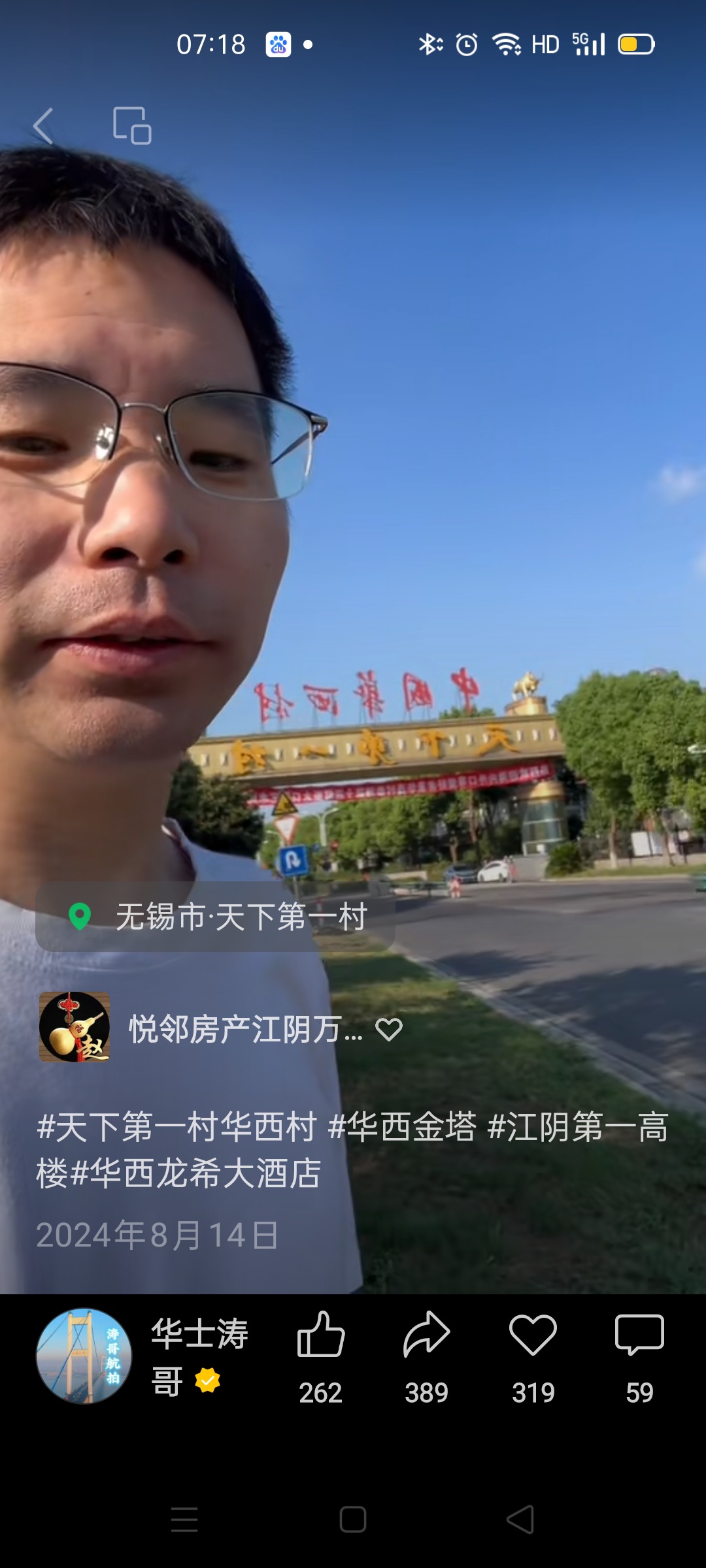Open the comments section
The width and height of the screenshot is (706, 1568).
tap(639, 1336)
